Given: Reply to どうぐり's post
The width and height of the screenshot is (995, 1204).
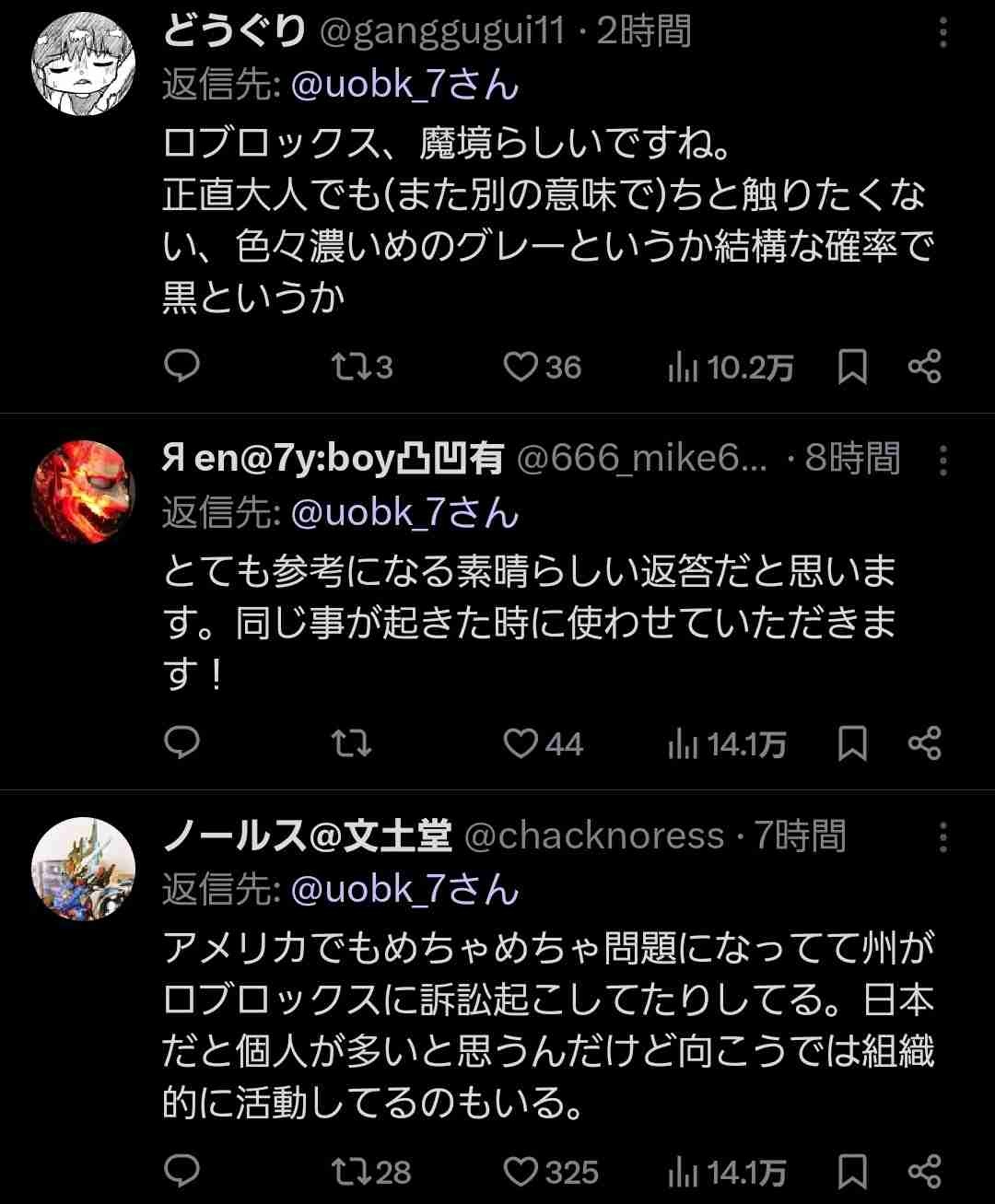Looking at the screenshot, I should [181, 367].
